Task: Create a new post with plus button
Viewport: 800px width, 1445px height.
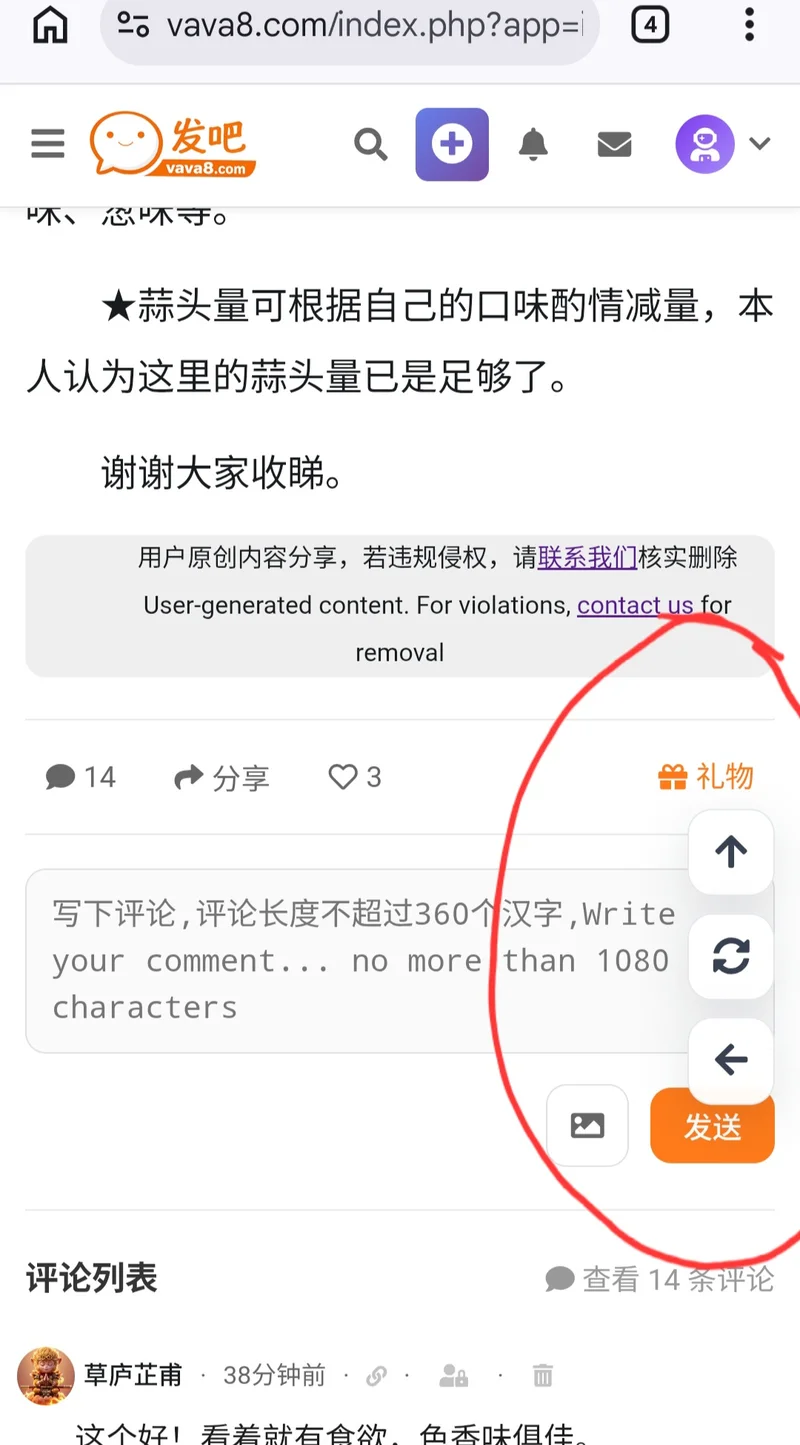Action: pyautogui.click(x=452, y=145)
